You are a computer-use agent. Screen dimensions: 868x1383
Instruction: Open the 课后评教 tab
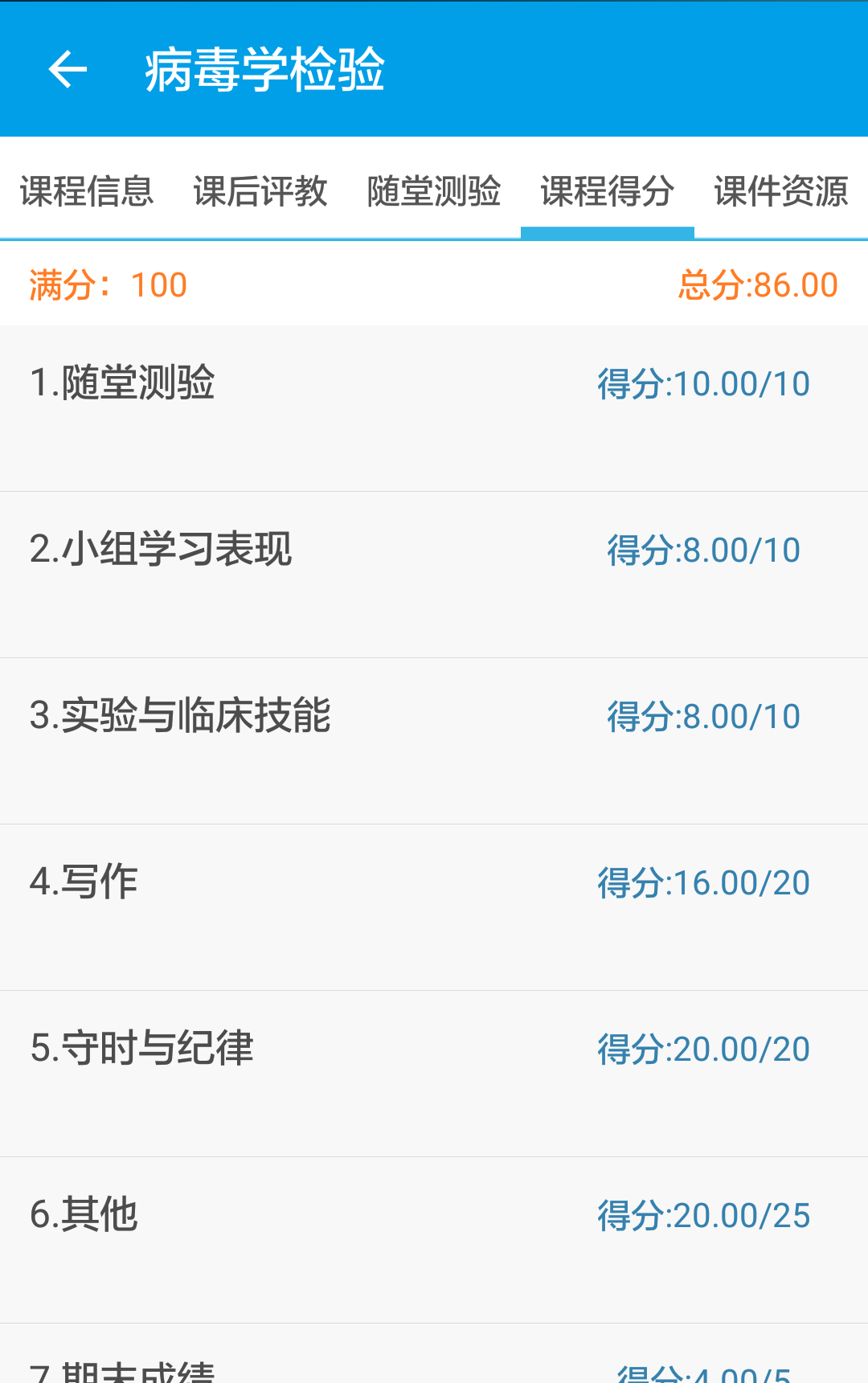[260, 191]
